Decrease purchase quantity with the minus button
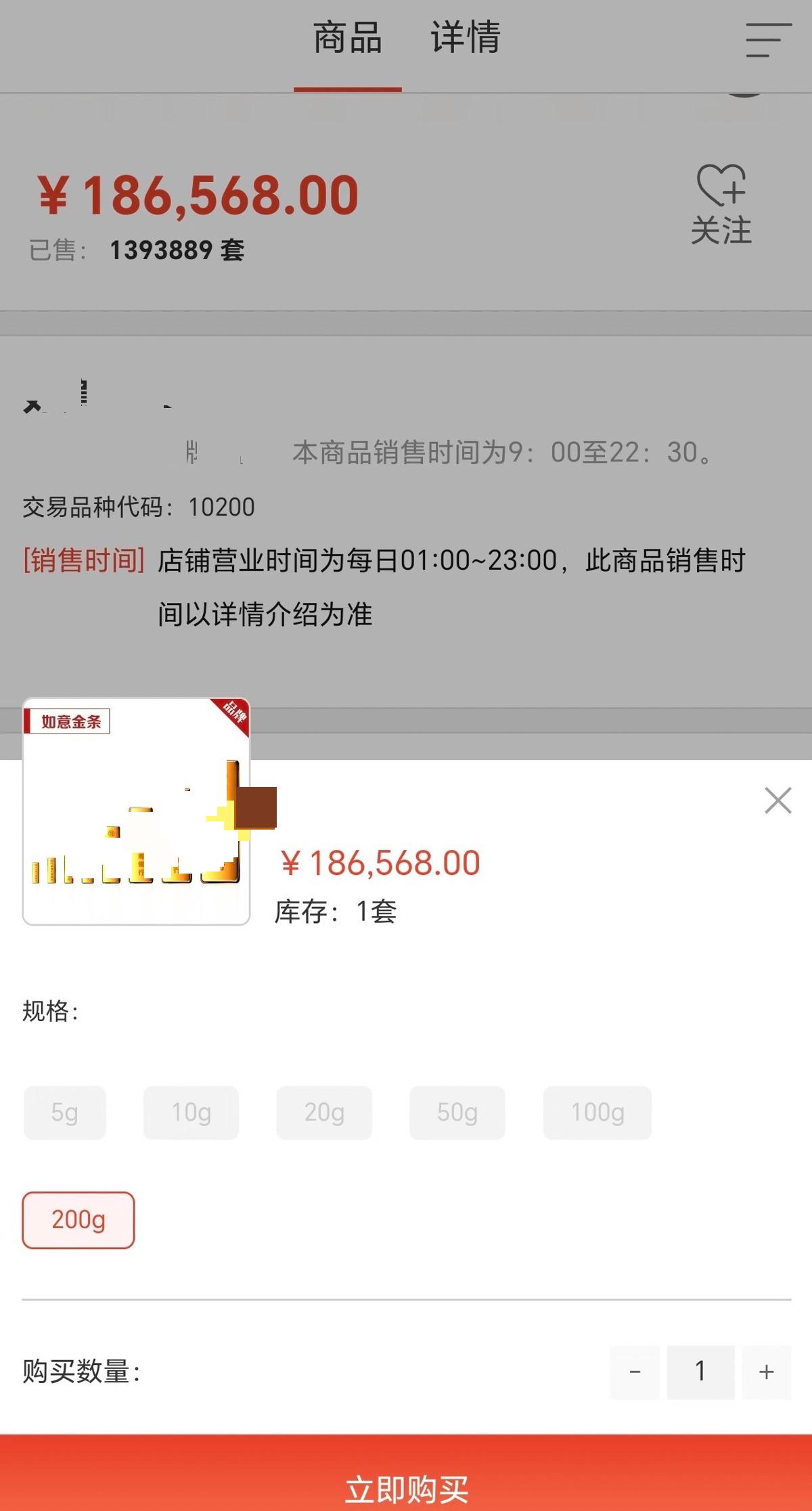Image resolution: width=812 pixels, height=1511 pixels. point(634,1372)
